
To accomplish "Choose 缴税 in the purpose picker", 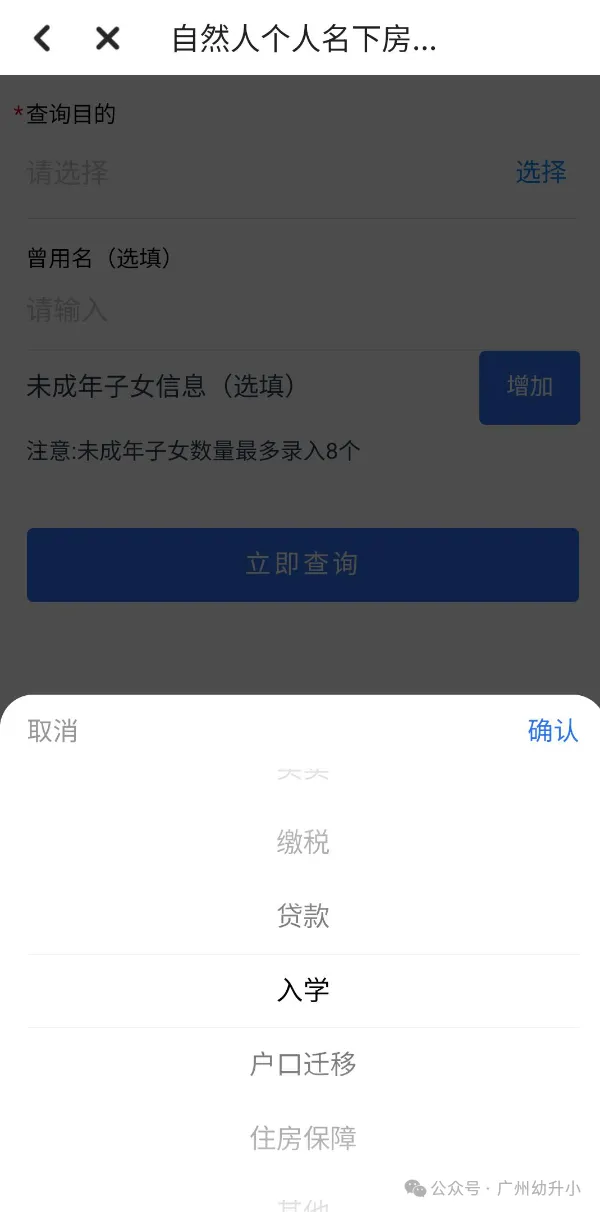I will coord(303,843).
